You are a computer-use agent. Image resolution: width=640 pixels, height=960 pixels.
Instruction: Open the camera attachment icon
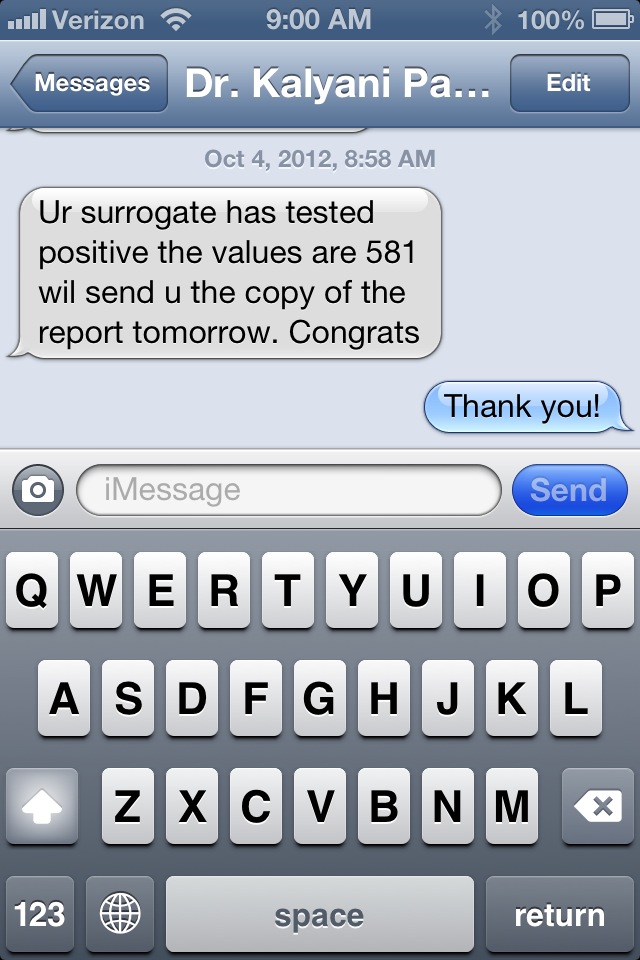(38, 490)
